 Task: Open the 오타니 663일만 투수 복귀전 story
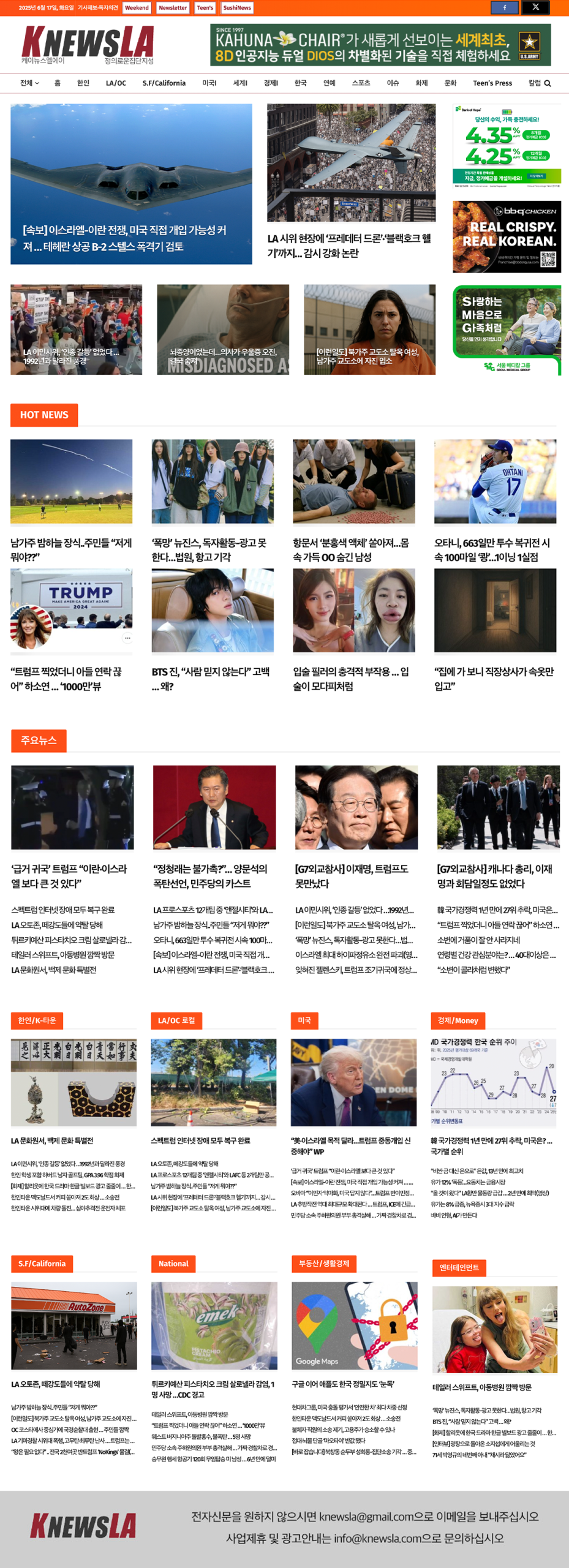(x=493, y=549)
